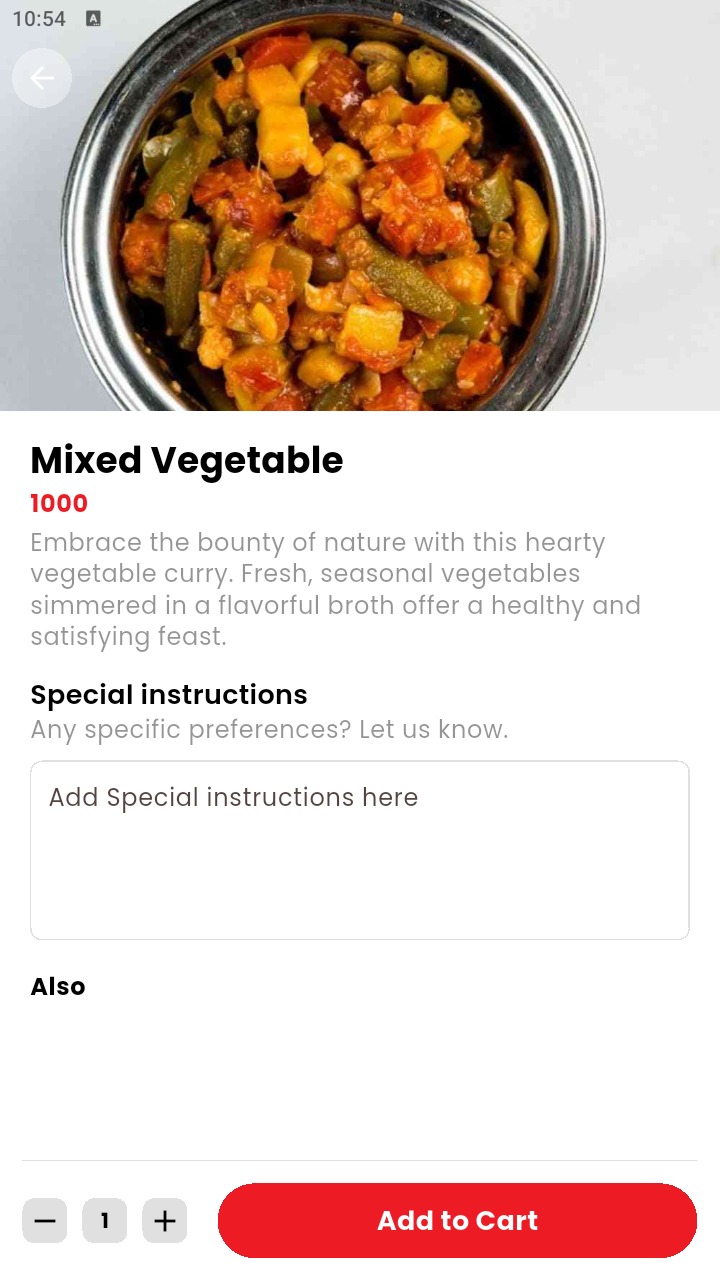The image size is (720, 1280).
Task: Tap the Also section header
Action: (57, 986)
